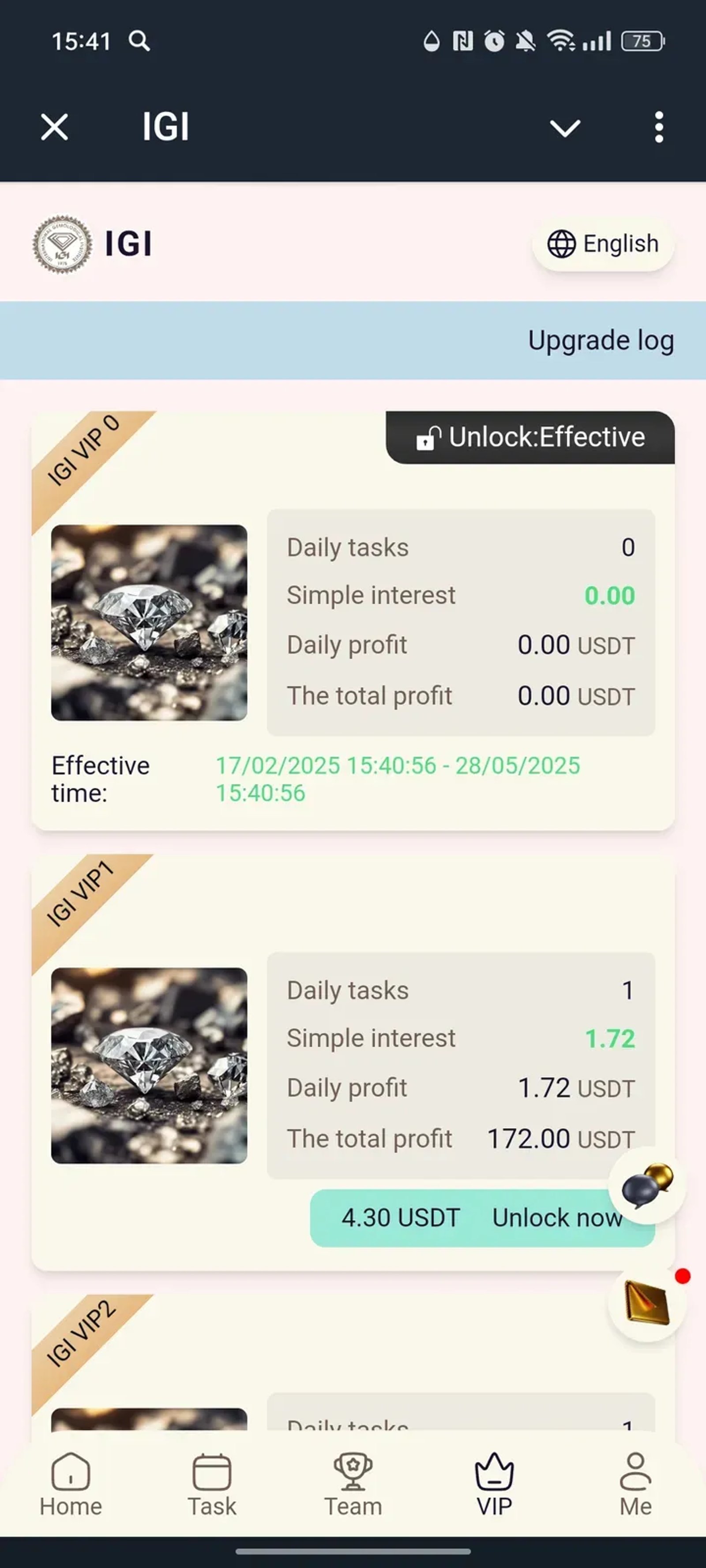The width and height of the screenshot is (706, 1568).
Task: Close the IGI mini-app with the X
Action: click(53, 127)
